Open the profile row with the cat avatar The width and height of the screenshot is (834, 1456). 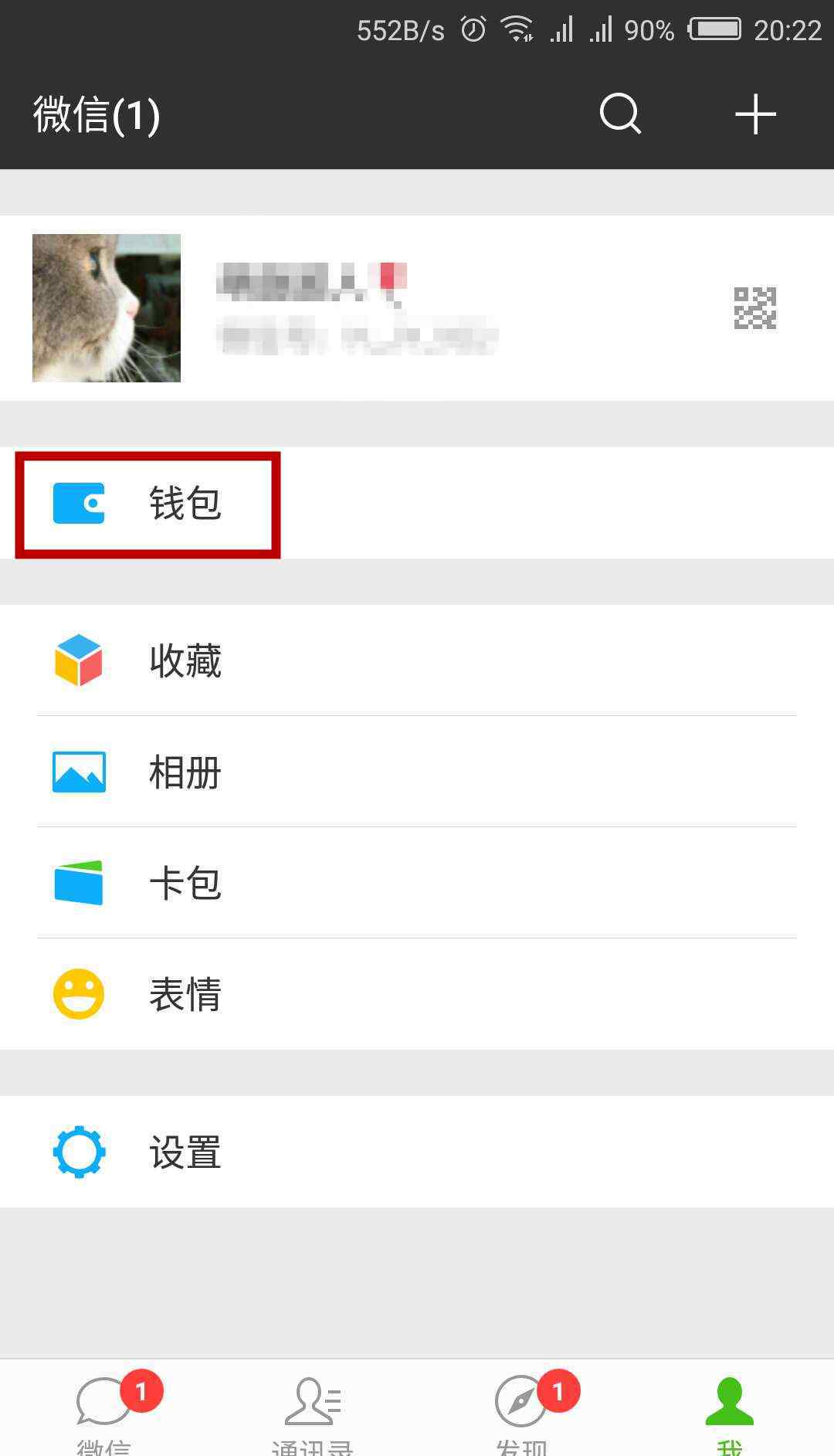[417, 308]
